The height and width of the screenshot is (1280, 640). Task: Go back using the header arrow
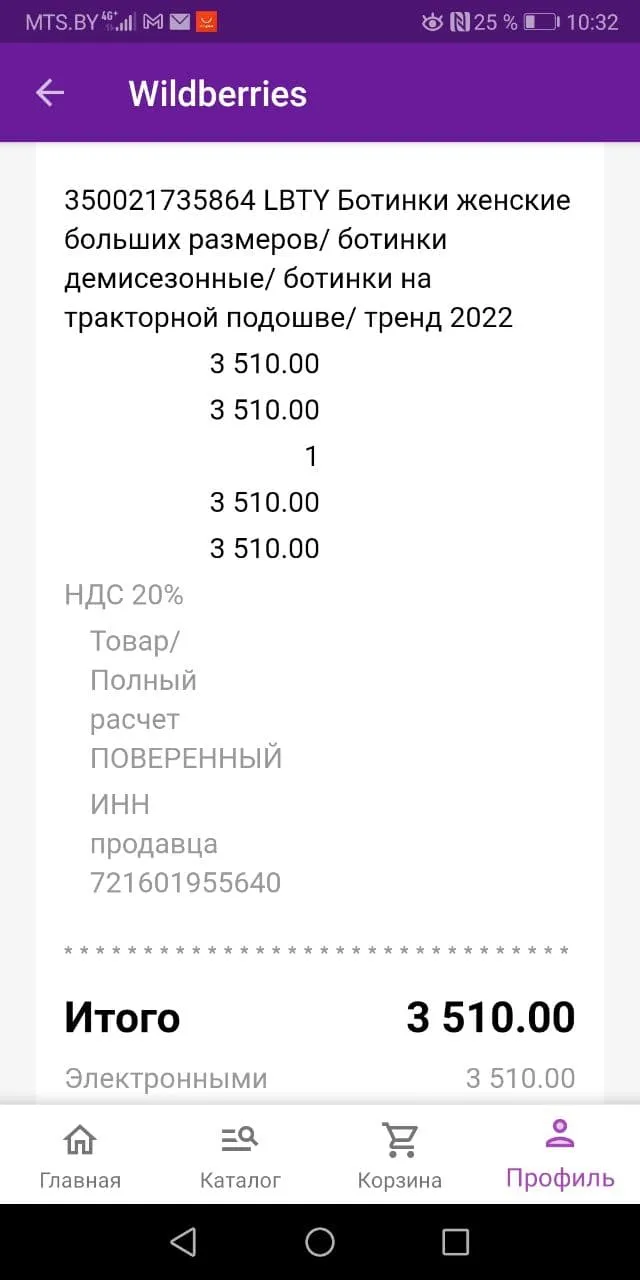49,93
